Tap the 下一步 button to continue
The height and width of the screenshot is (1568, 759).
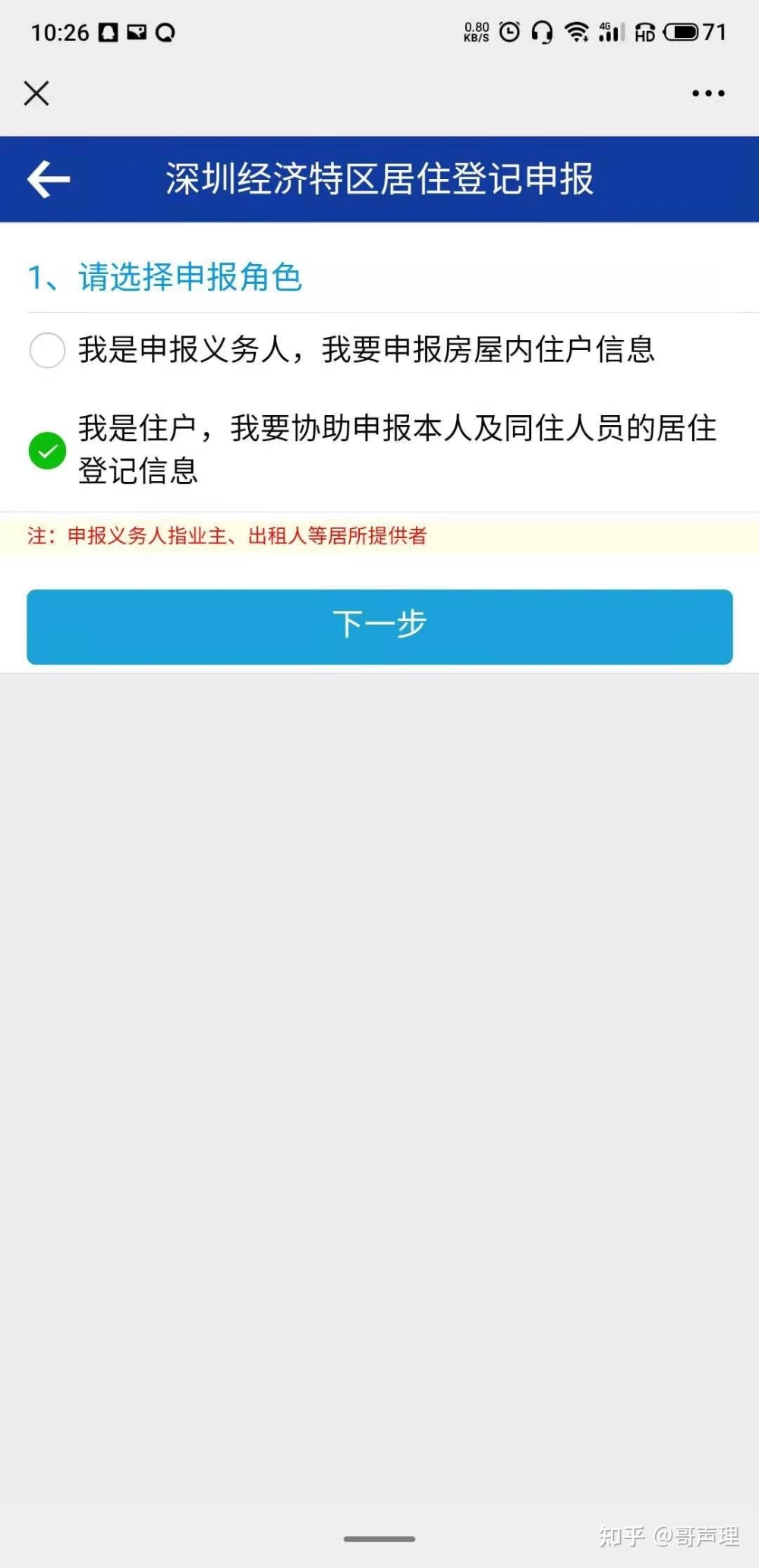pos(379,627)
